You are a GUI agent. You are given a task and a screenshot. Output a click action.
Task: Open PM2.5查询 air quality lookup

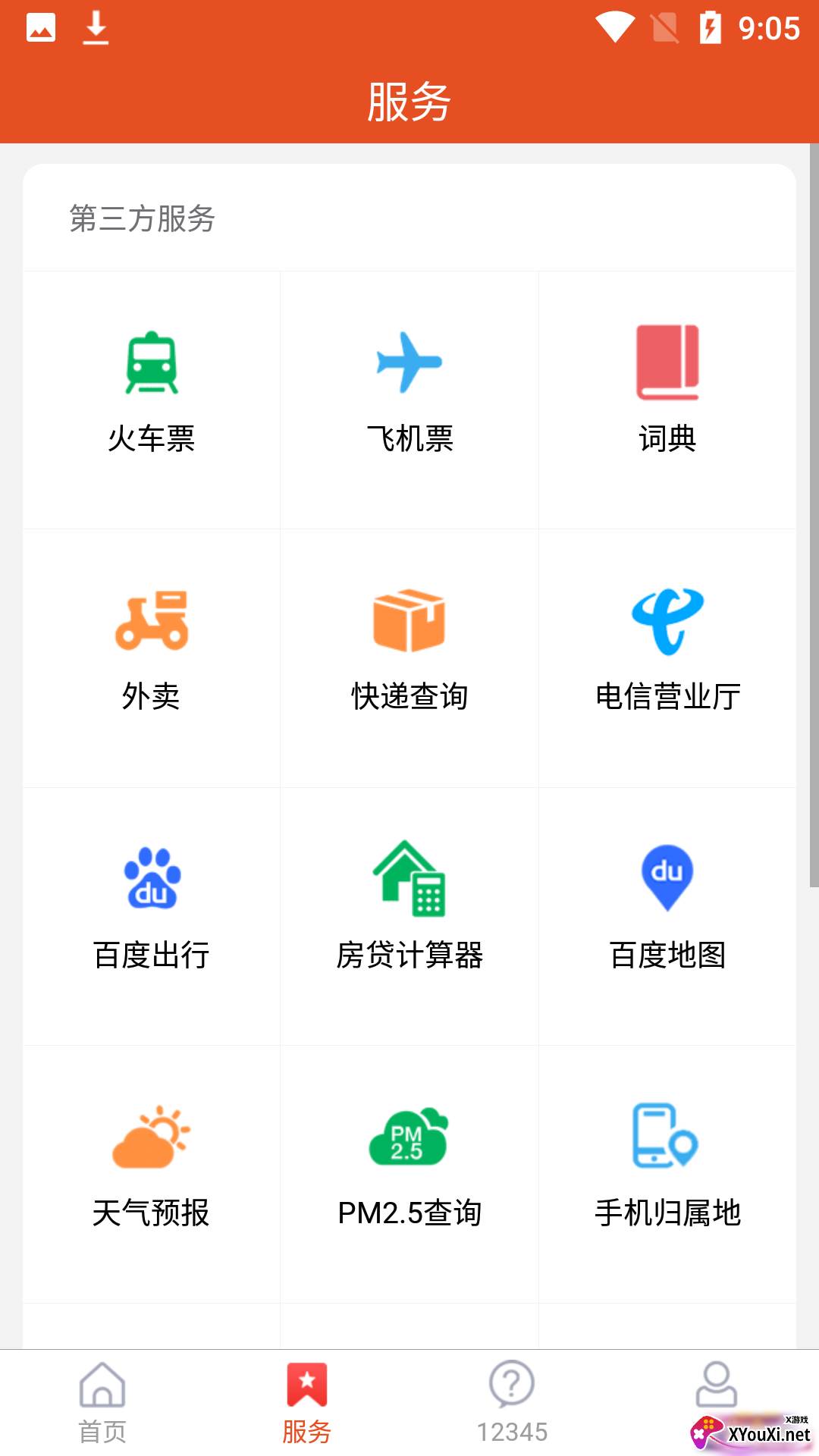click(x=409, y=1174)
